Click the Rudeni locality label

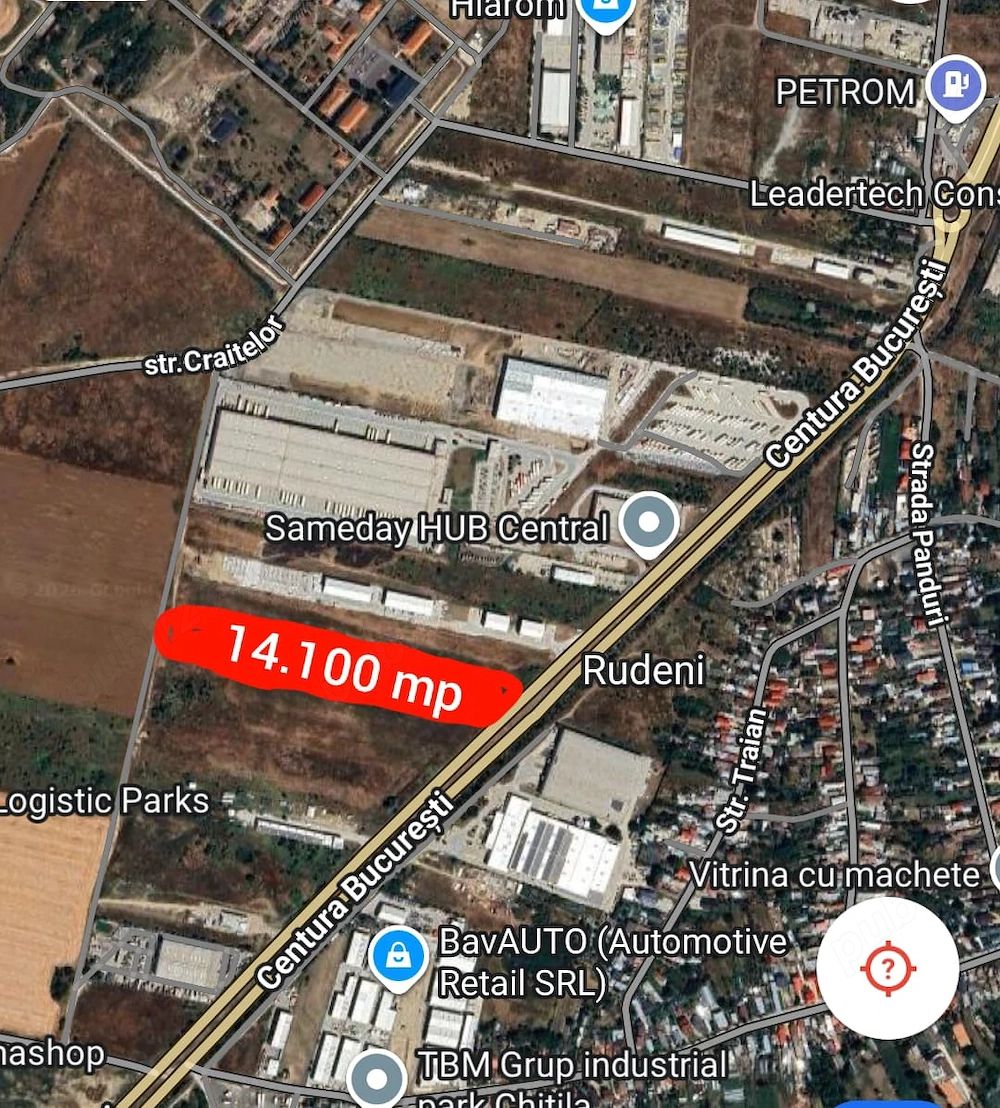[644, 672]
